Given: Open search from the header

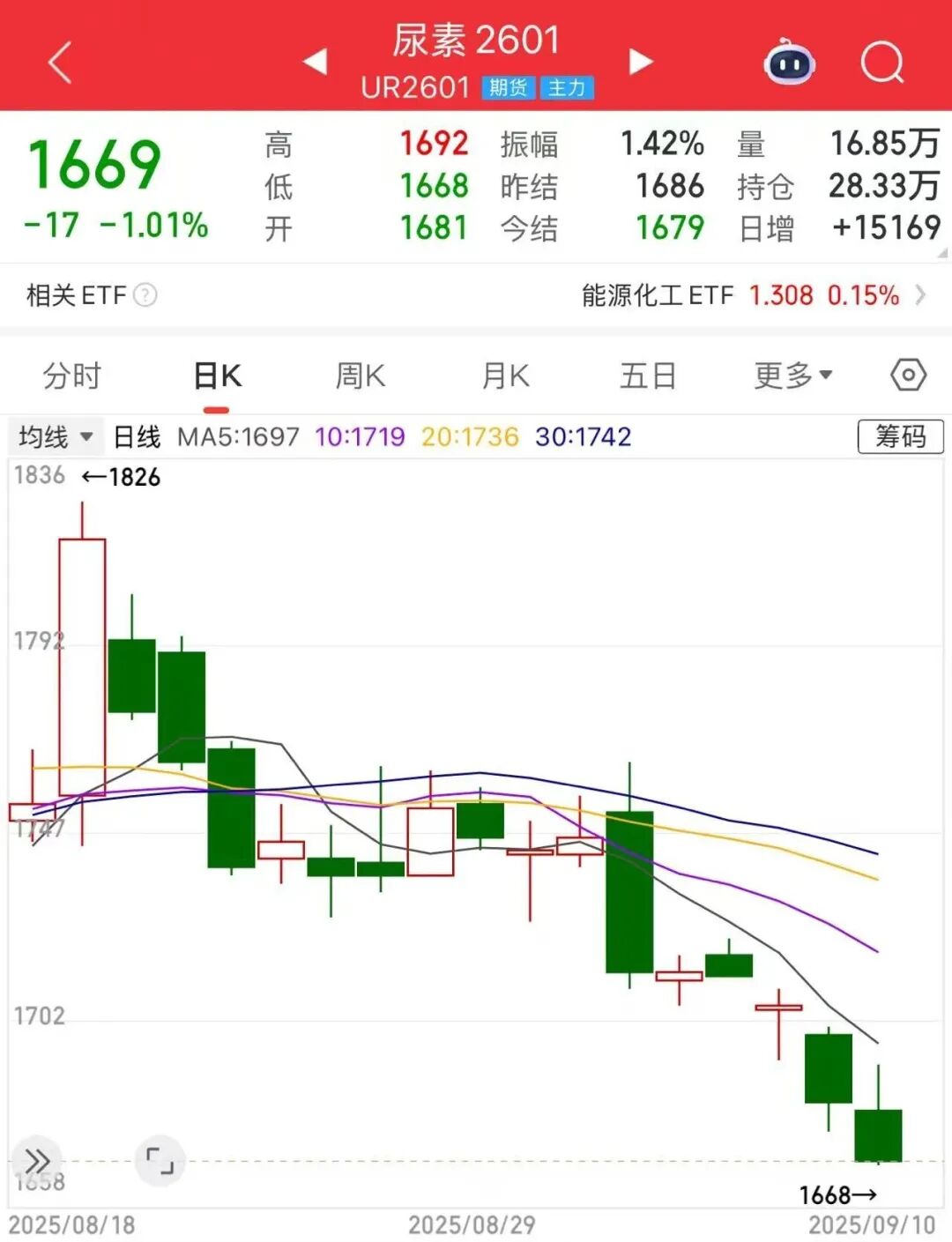Looking at the screenshot, I should (881, 63).
